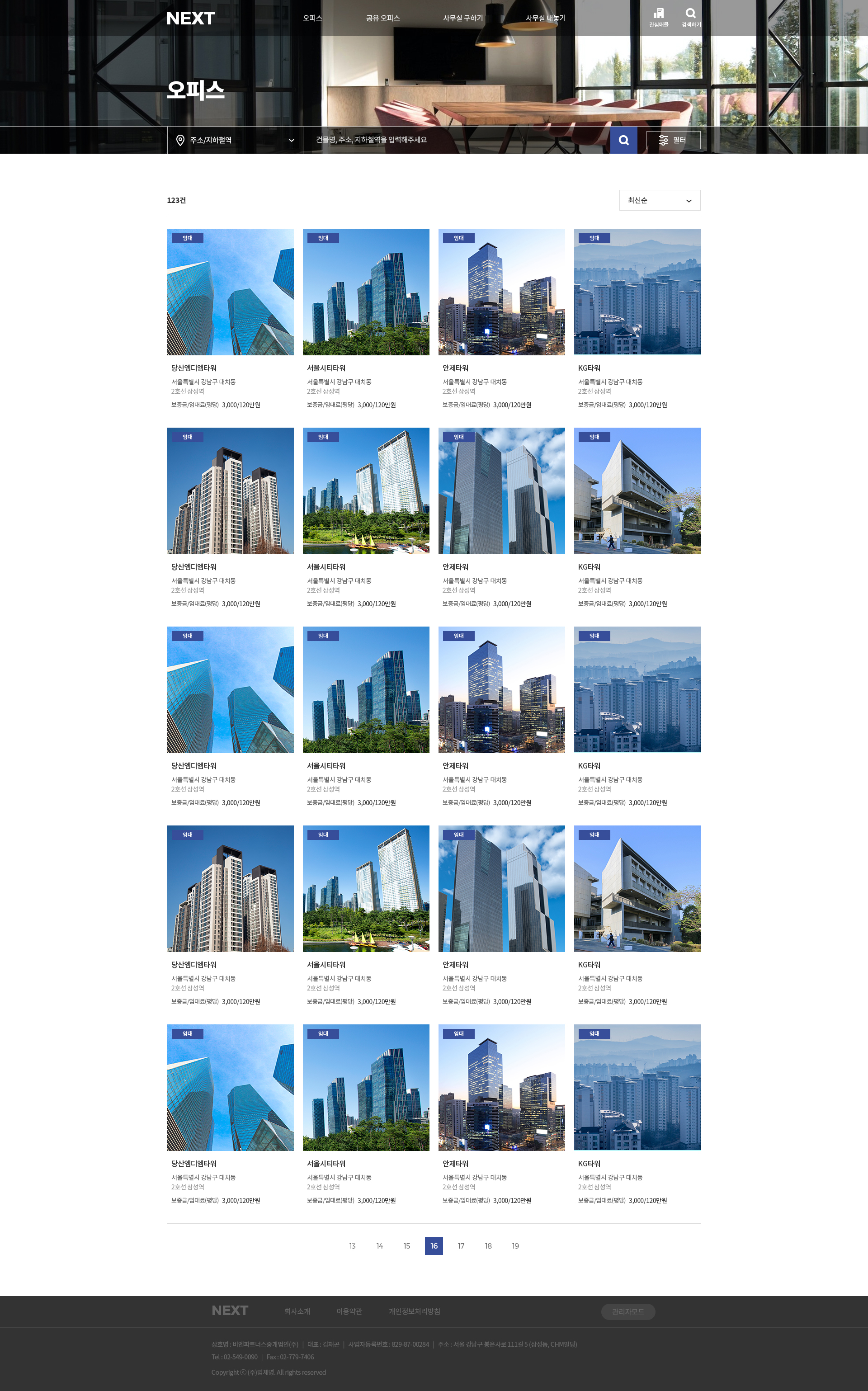This screenshot has height=1391, width=868.
Task: Switch to 공유 오피스 menu
Action: pos(383,19)
